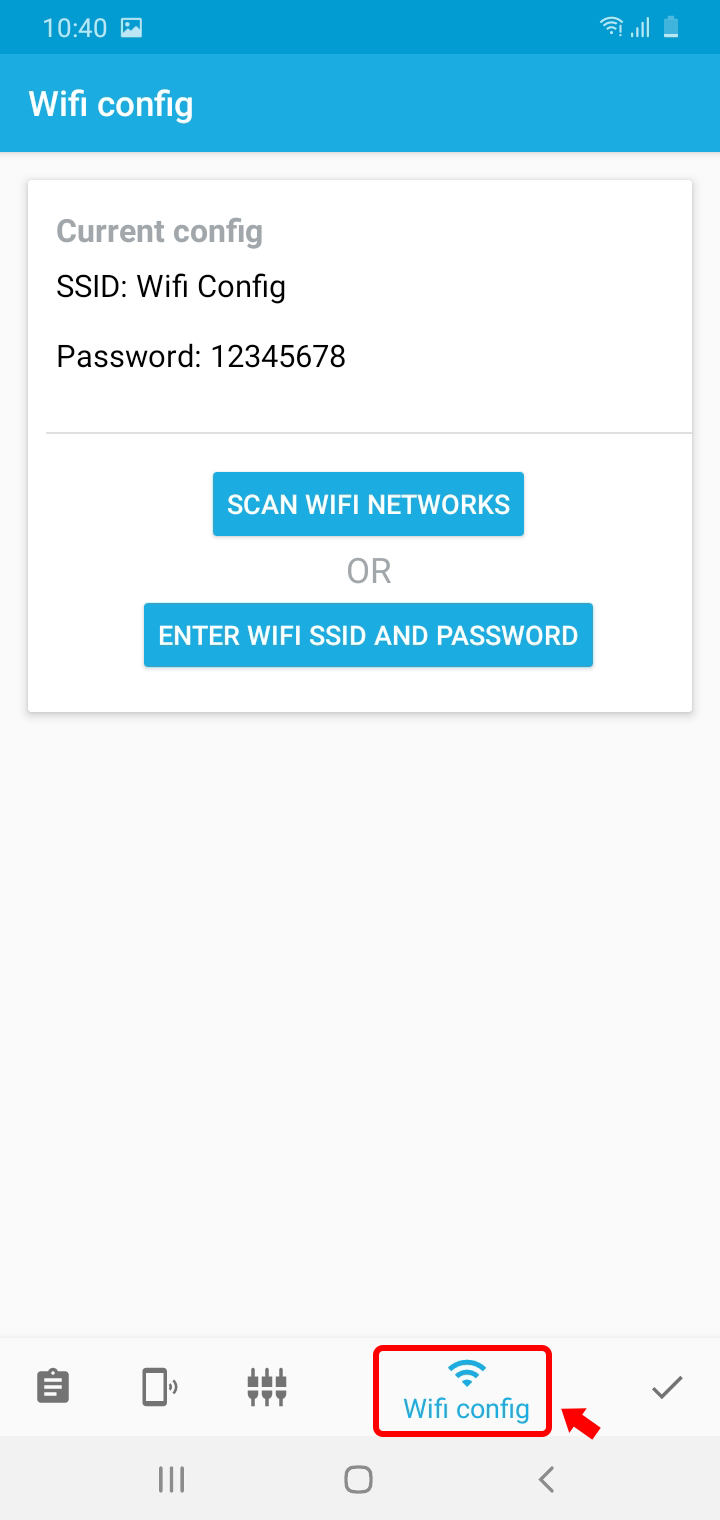
Task: Choose Enter Wifi SSID and Password
Action: [x=368, y=635]
